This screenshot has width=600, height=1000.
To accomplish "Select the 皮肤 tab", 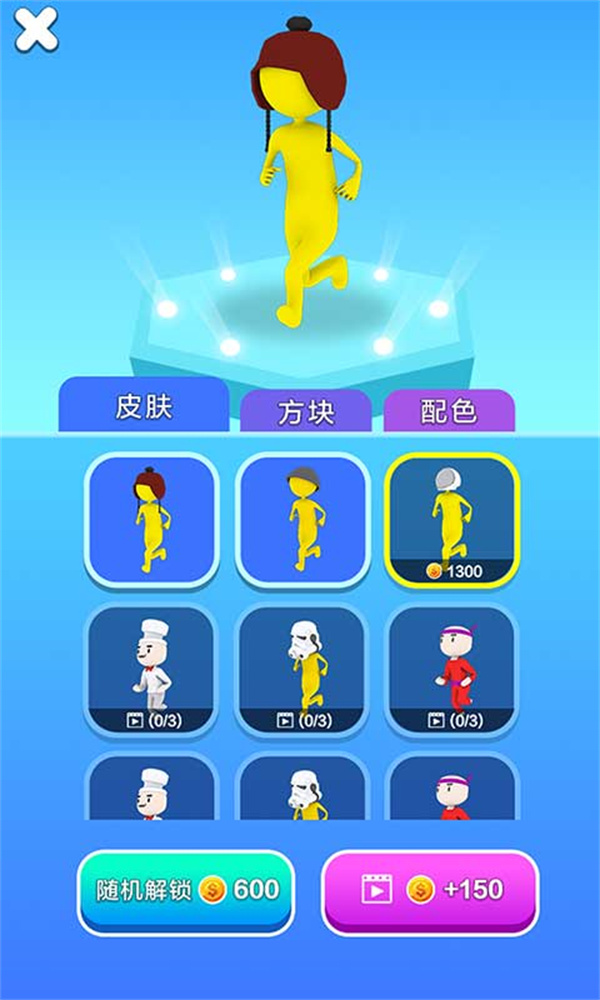I will (x=144, y=406).
